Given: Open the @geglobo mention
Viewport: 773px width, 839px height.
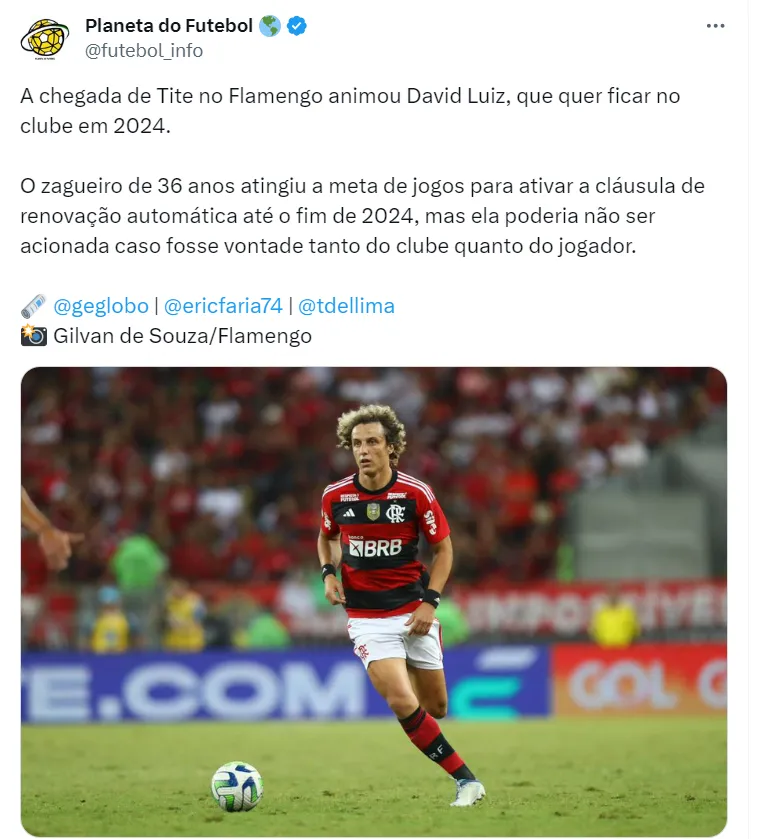Looking at the screenshot, I should (101, 306).
